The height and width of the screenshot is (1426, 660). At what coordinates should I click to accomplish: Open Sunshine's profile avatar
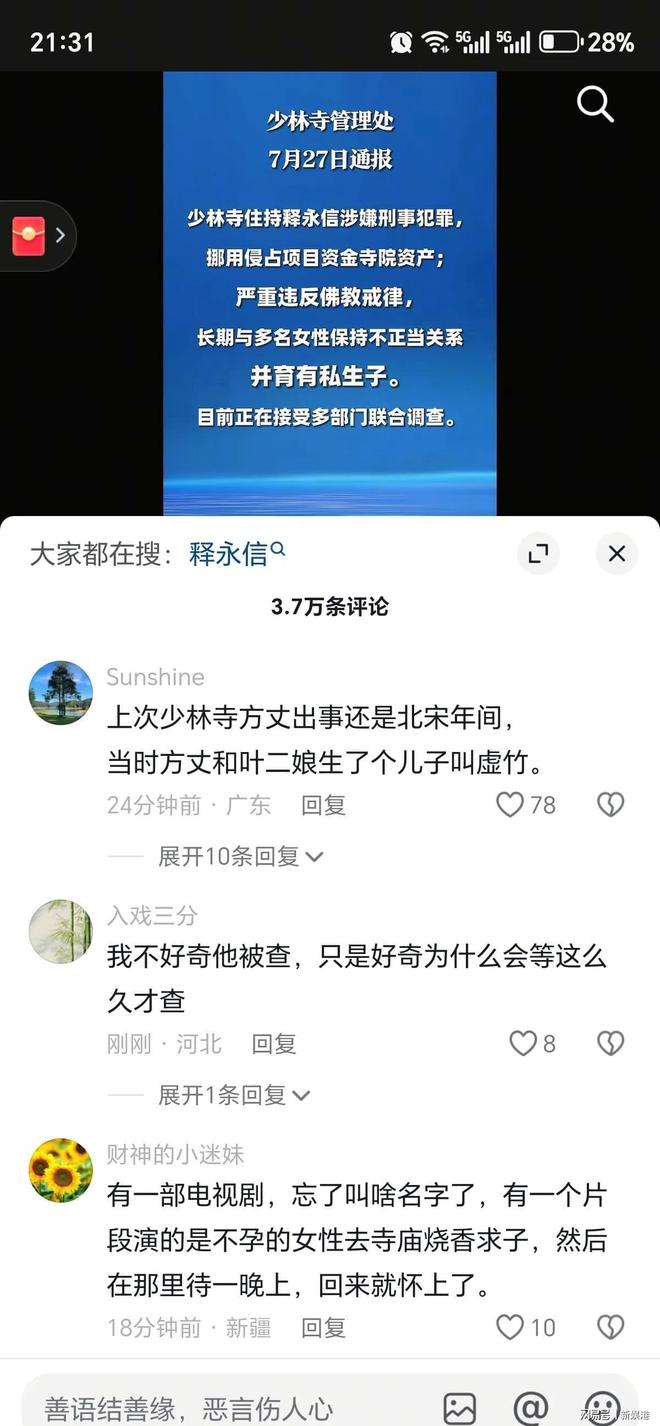coord(61,693)
